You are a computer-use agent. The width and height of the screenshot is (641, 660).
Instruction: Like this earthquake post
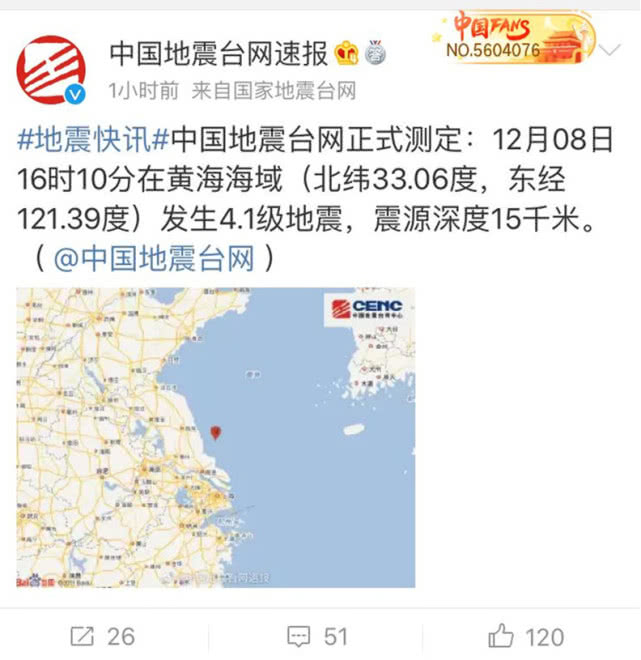pos(527,636)
